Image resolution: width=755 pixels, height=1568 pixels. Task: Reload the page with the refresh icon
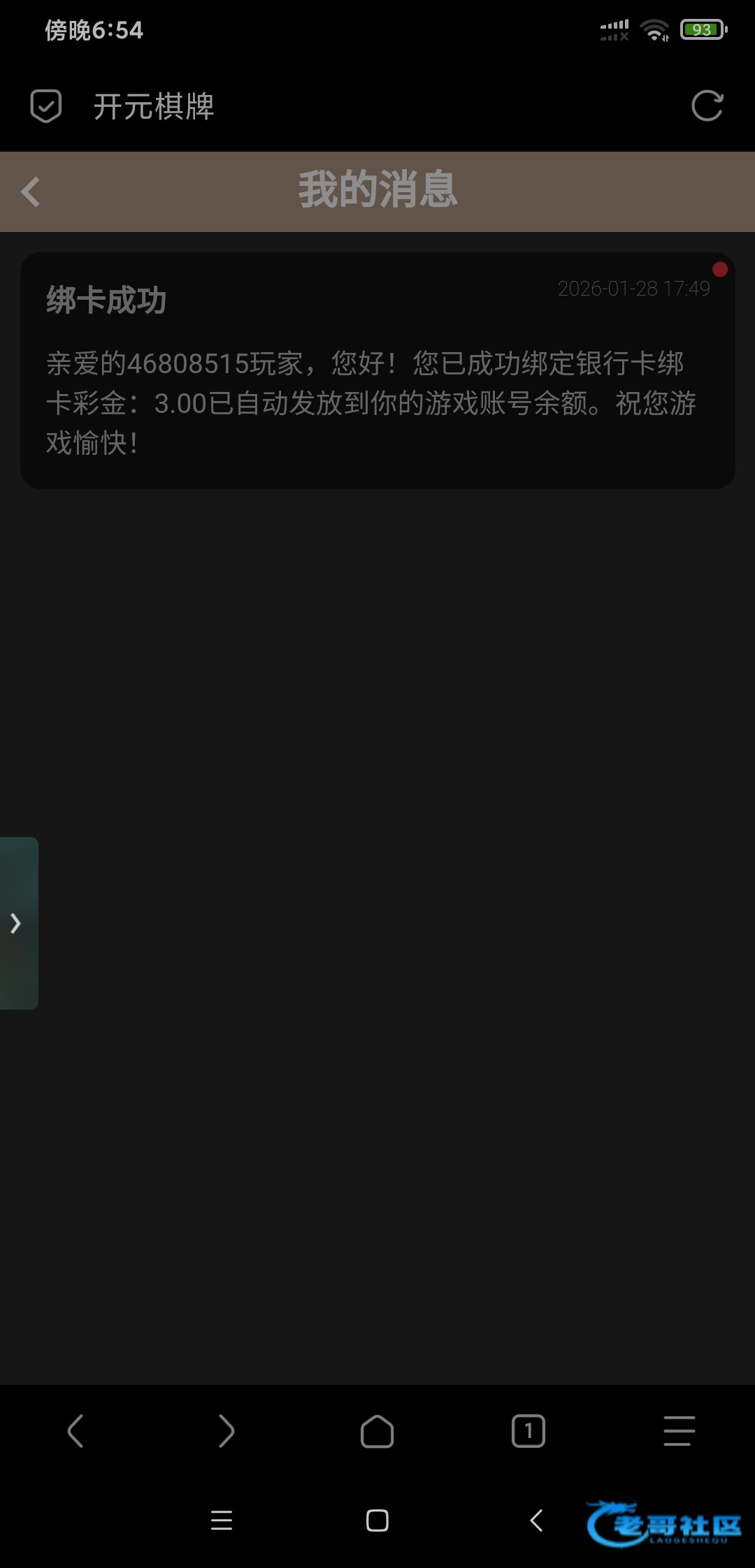click(707, 106)
